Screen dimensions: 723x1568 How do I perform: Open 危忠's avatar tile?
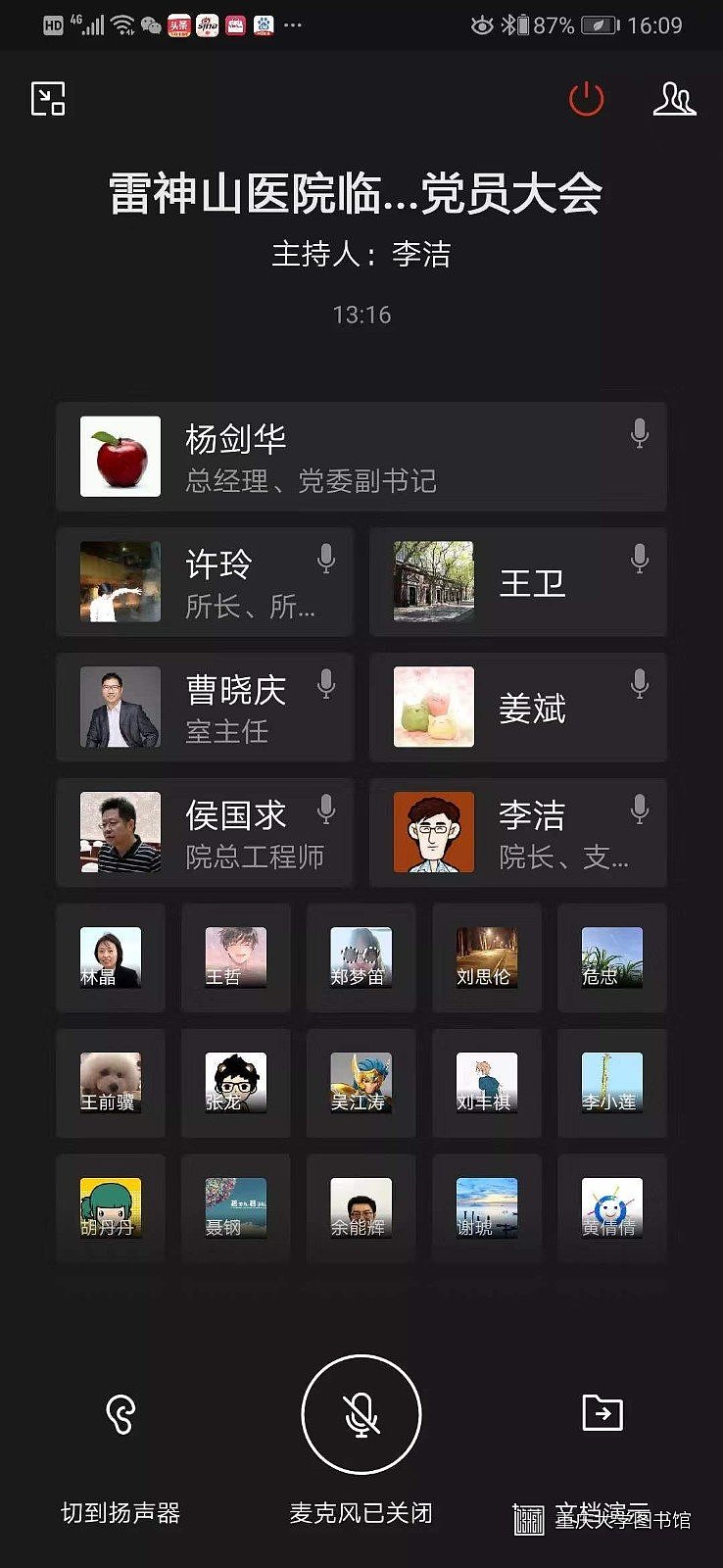pos(611,957)
